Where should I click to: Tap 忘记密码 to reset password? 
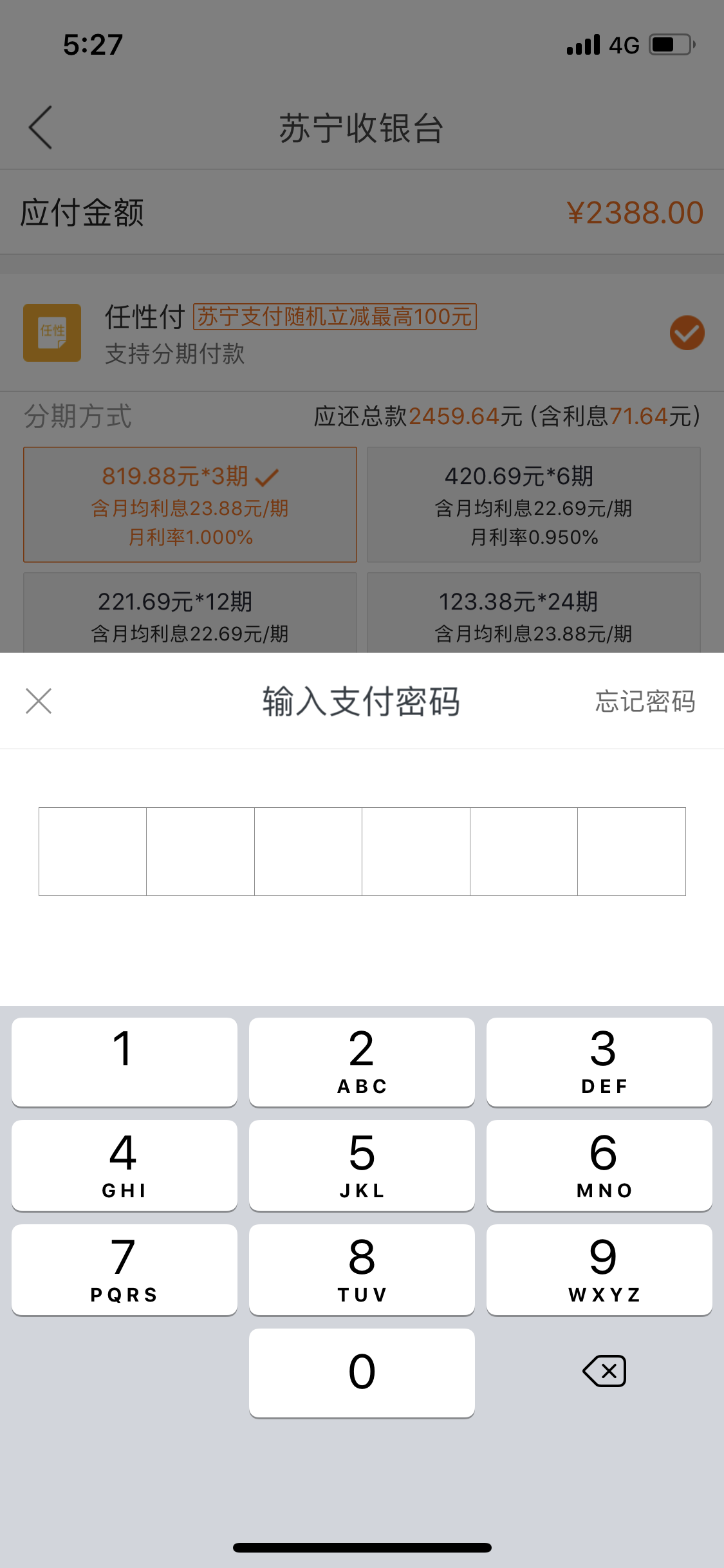coord(645,701)
